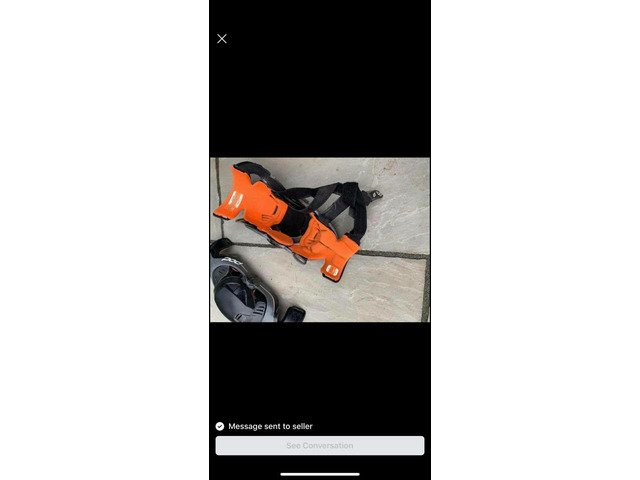Tap the See Conversation button

coord(319,445)
